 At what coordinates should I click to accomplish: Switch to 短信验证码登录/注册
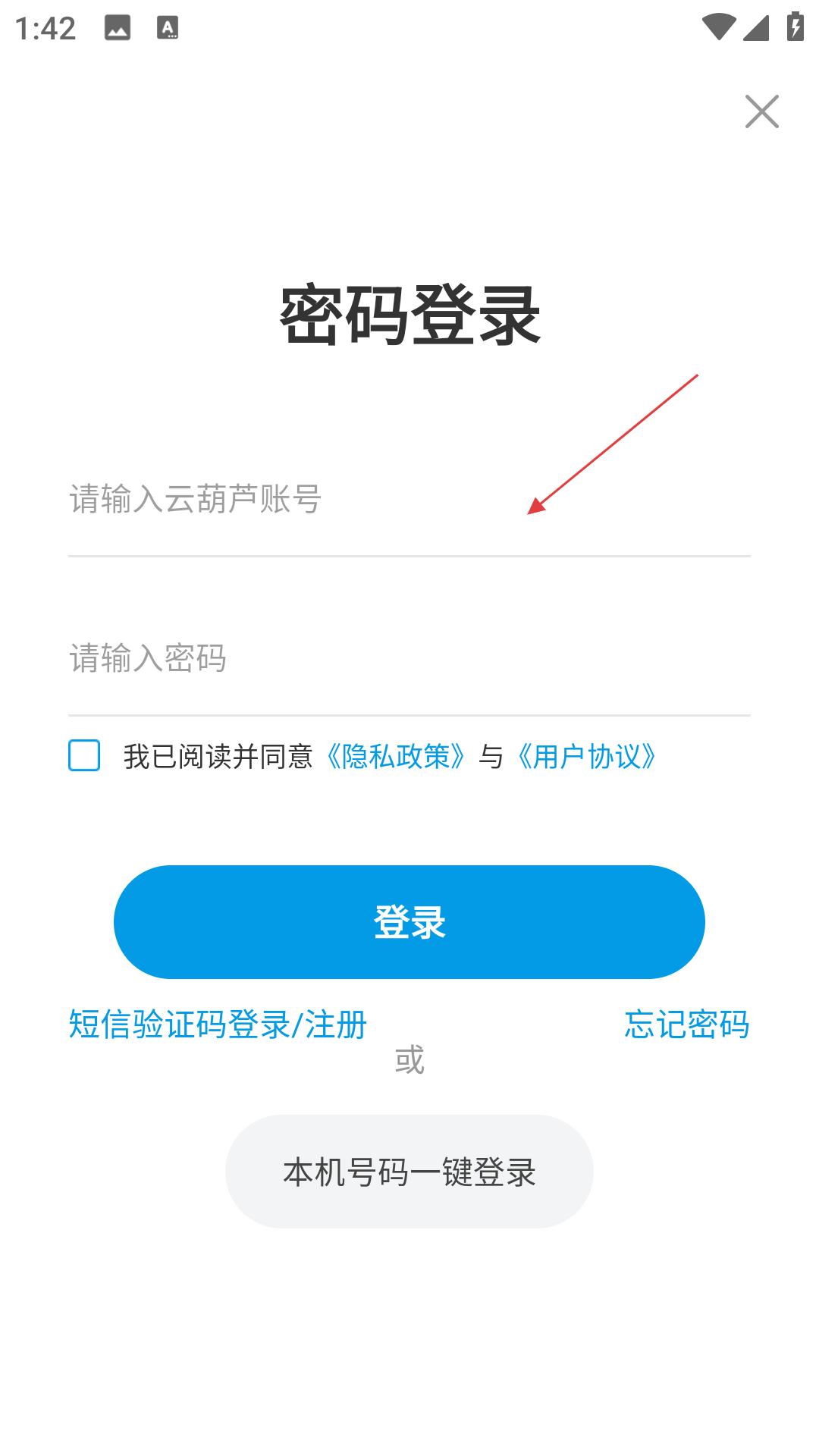218,1025
